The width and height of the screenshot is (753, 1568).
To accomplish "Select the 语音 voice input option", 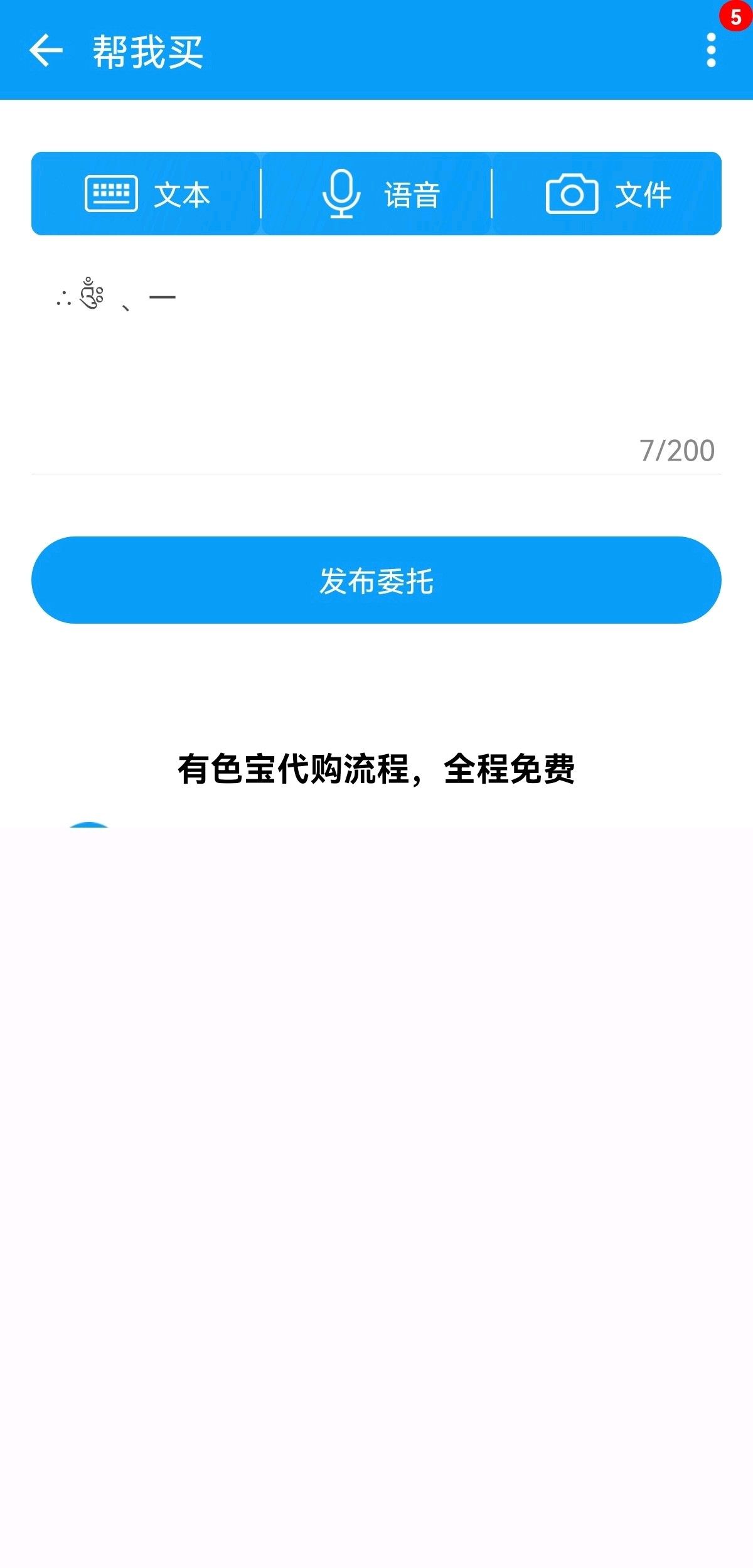I will [x=376, y=194].
